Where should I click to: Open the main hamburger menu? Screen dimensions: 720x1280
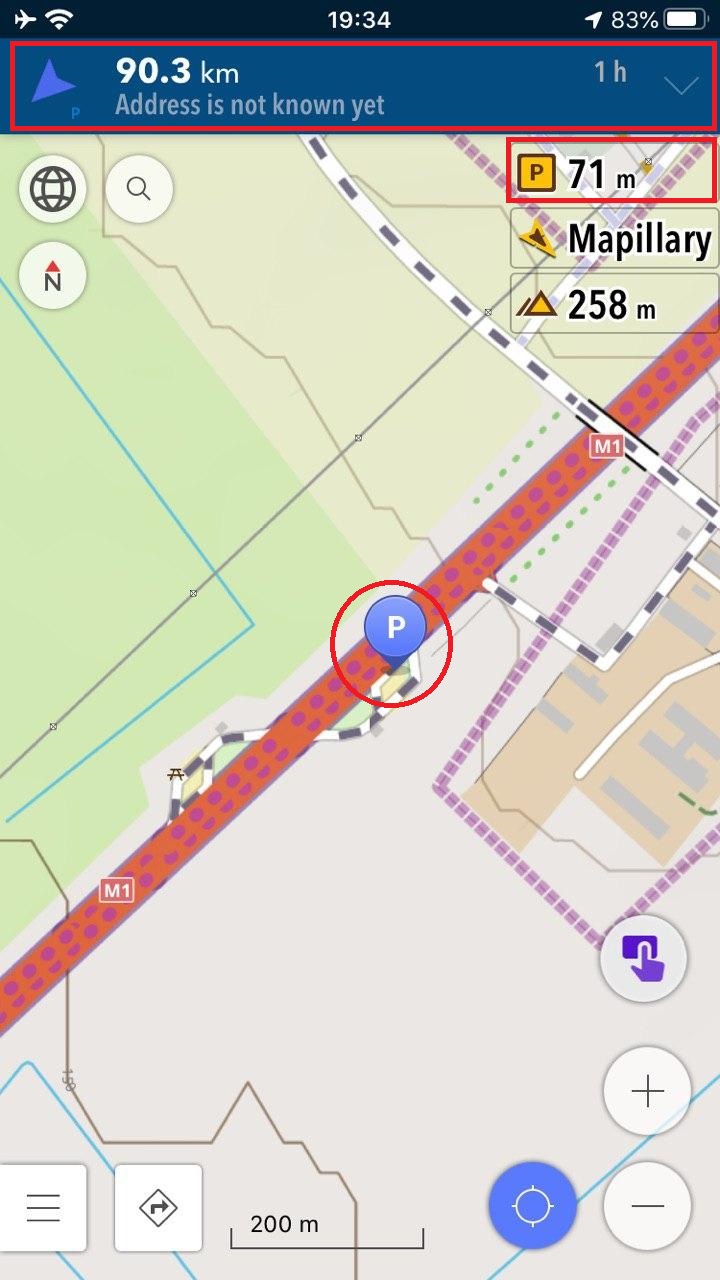tap(44, 1207)
